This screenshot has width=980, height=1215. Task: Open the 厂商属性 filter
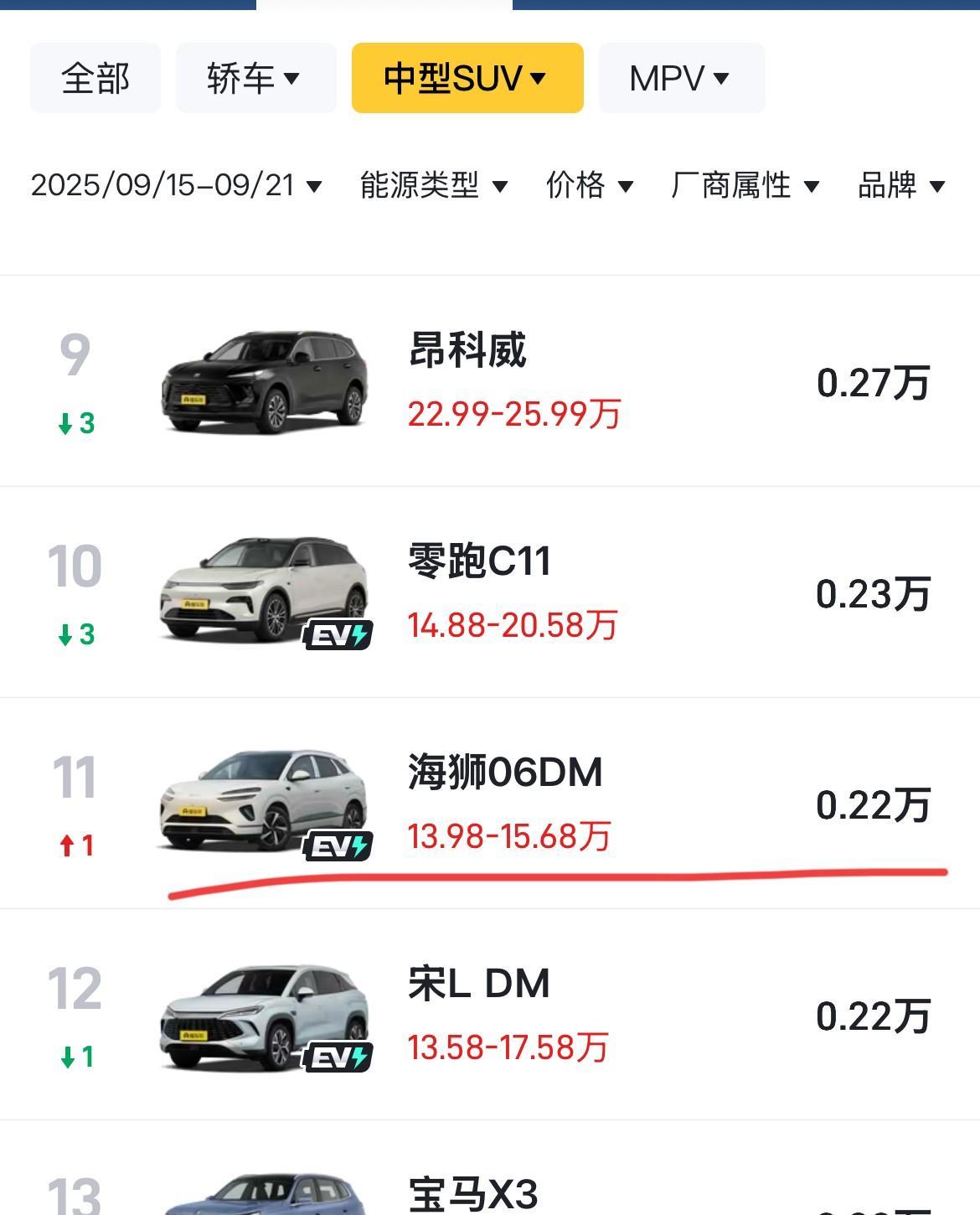pyautogui.click(x=745, y=185)
